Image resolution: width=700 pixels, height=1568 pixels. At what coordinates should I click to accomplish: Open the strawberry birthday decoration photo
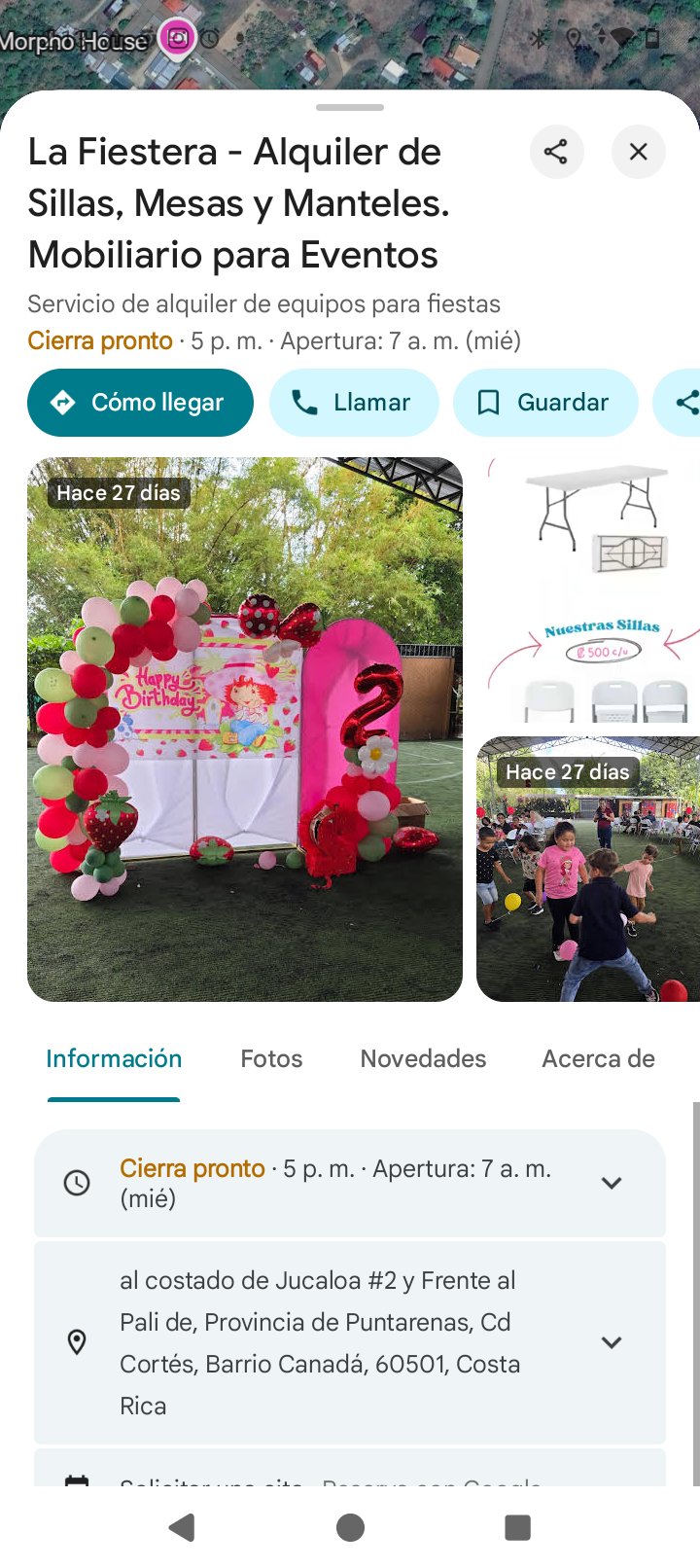[x=245, y=730]
